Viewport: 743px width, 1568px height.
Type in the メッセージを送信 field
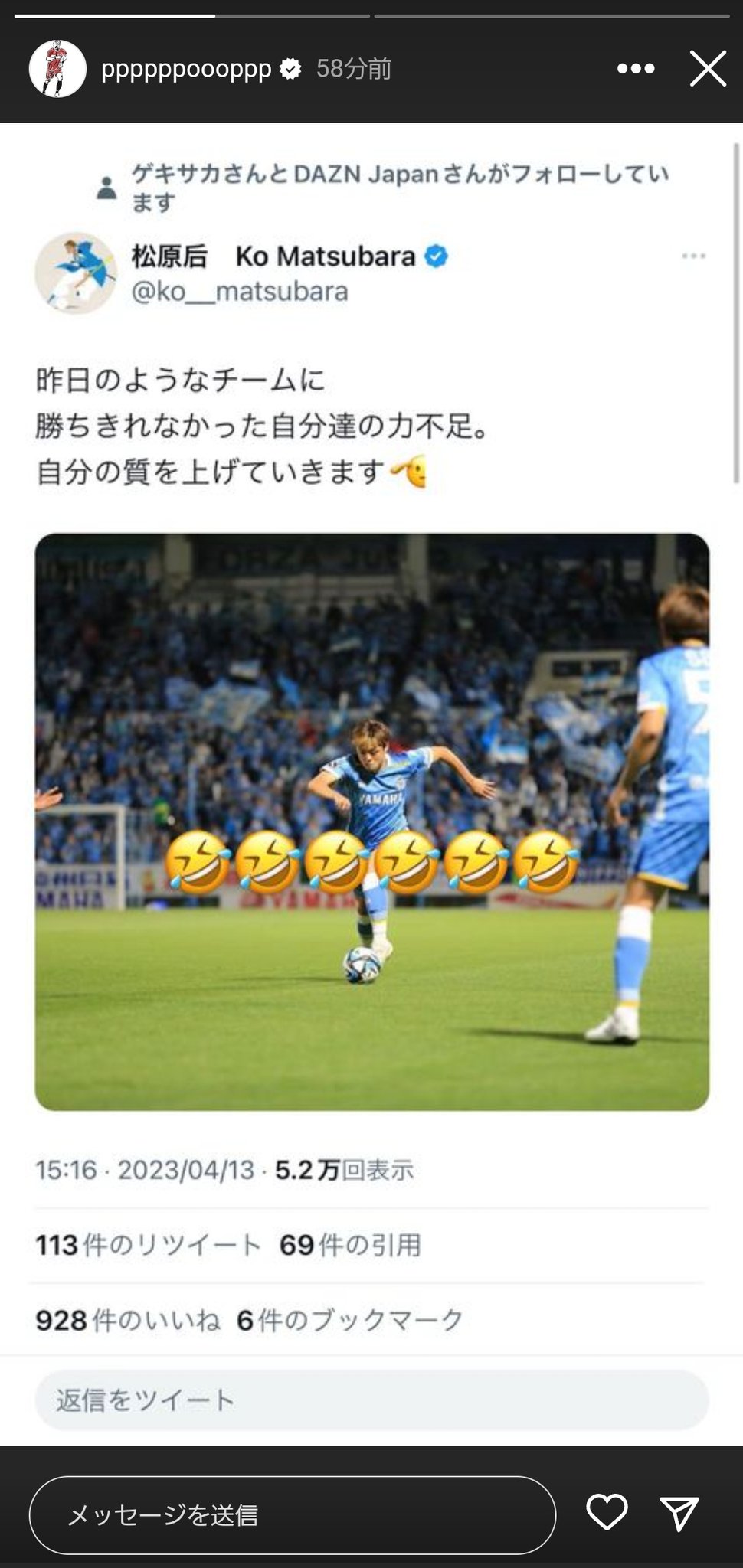click(x=293, y=1515)
